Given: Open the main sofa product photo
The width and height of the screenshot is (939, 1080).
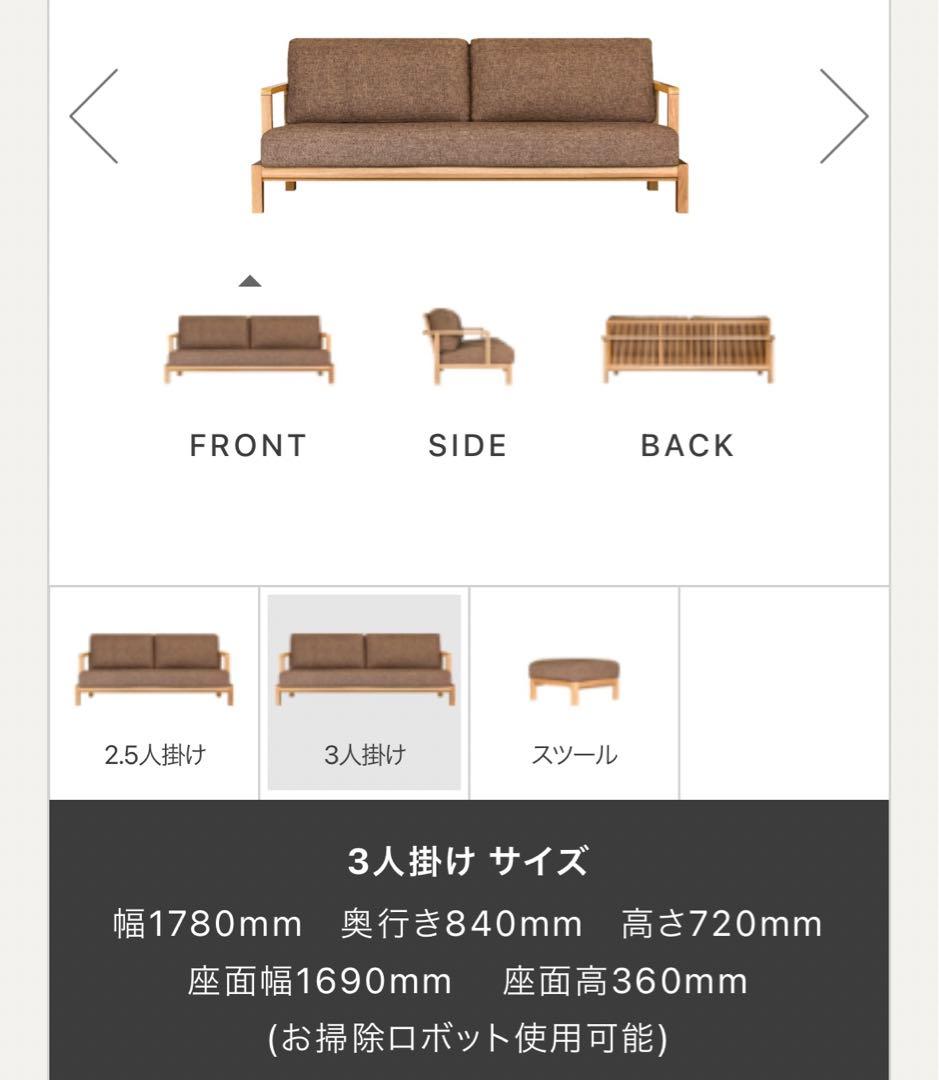Looking at the screenshot, I should click(x=470, y=120).
